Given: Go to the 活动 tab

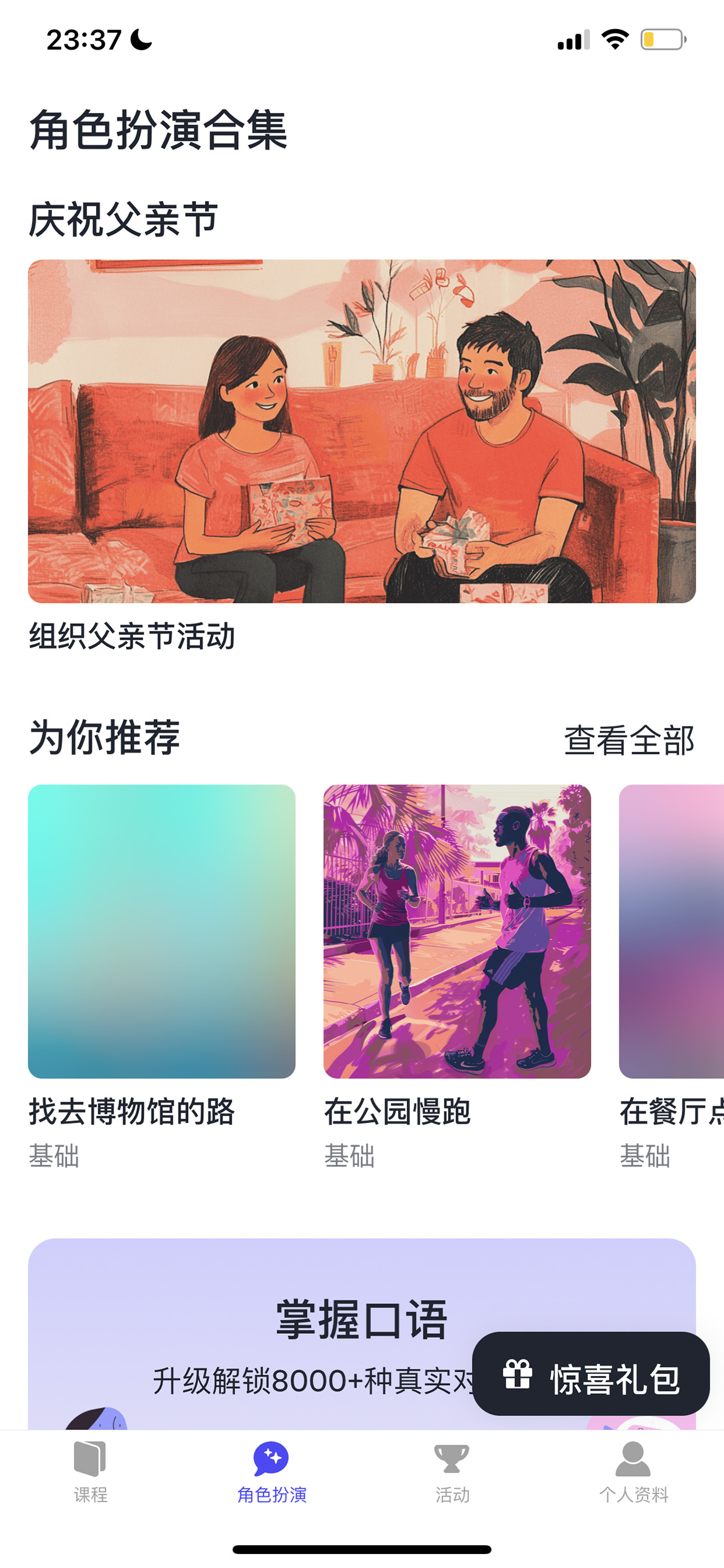Looking at the screenshot, I should click(452, 1472).
